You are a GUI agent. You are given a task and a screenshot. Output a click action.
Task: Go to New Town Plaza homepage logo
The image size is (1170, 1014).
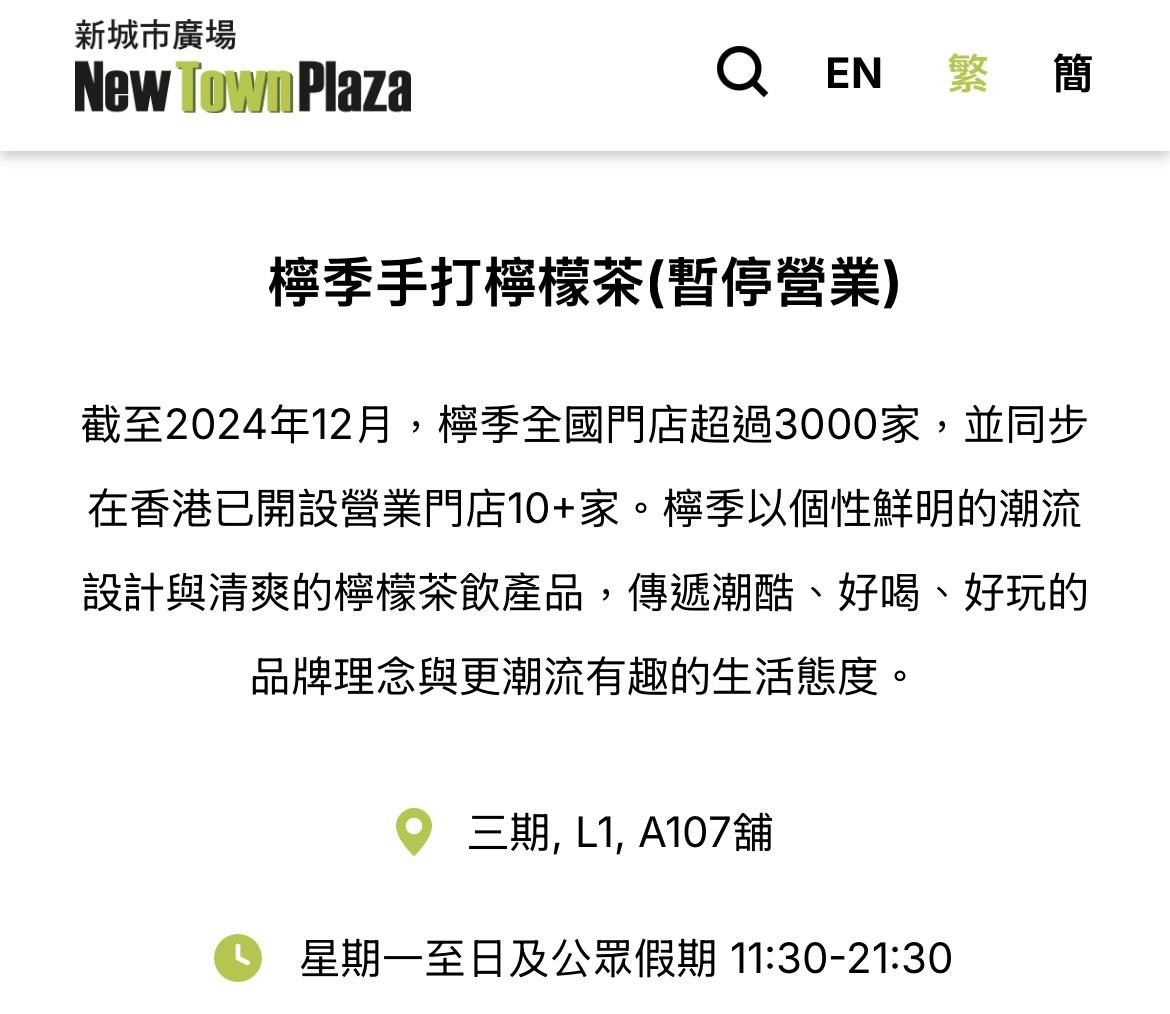click(x=243, y=68)
